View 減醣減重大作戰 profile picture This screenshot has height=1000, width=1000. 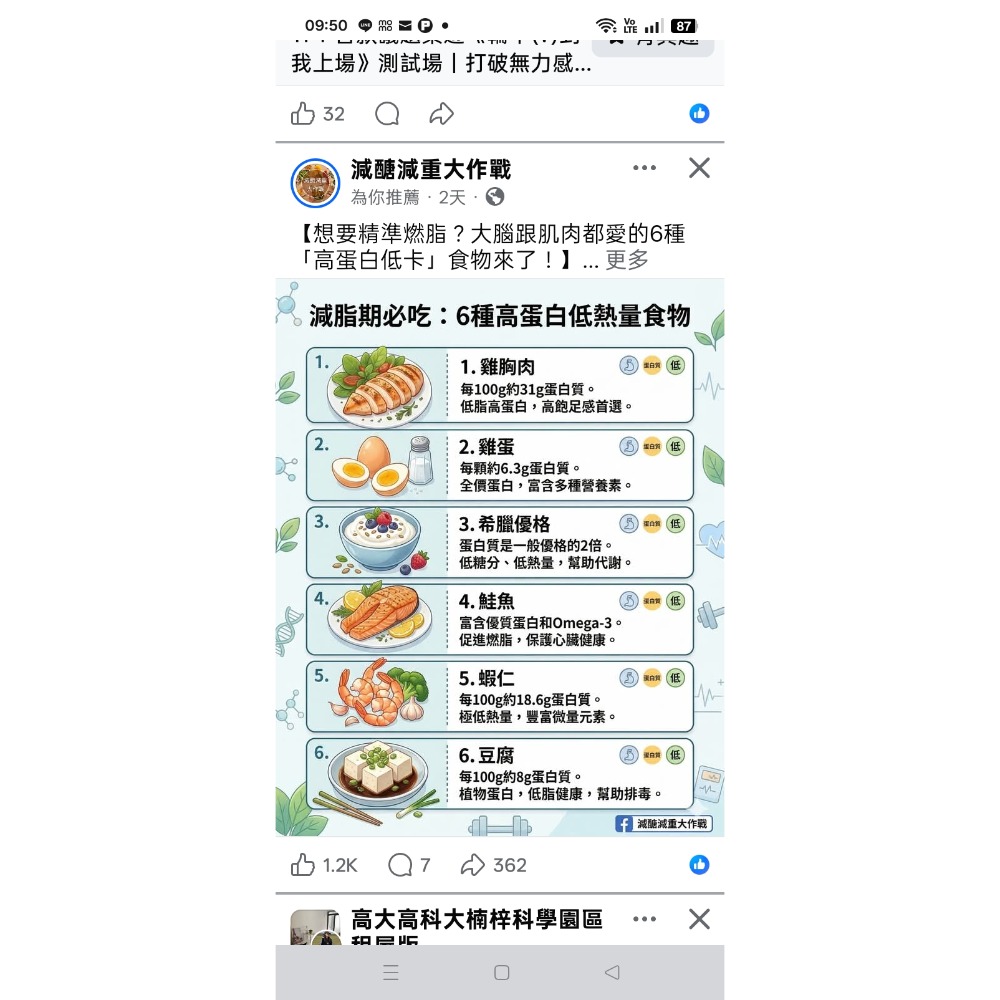(315, 183)
